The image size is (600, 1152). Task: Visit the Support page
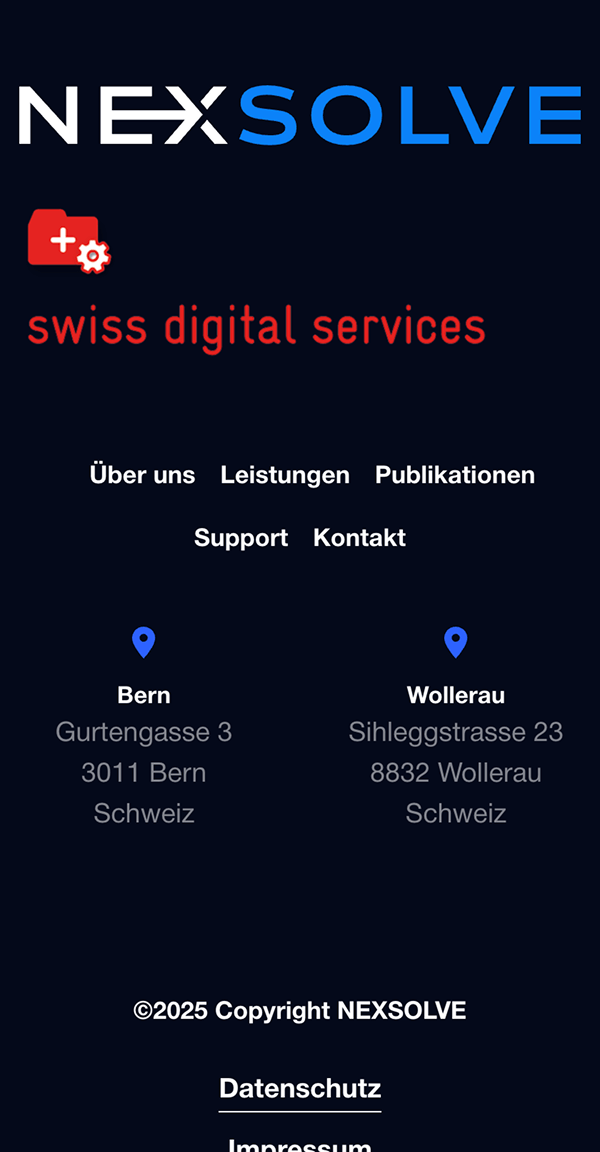[x=241, y=538]
